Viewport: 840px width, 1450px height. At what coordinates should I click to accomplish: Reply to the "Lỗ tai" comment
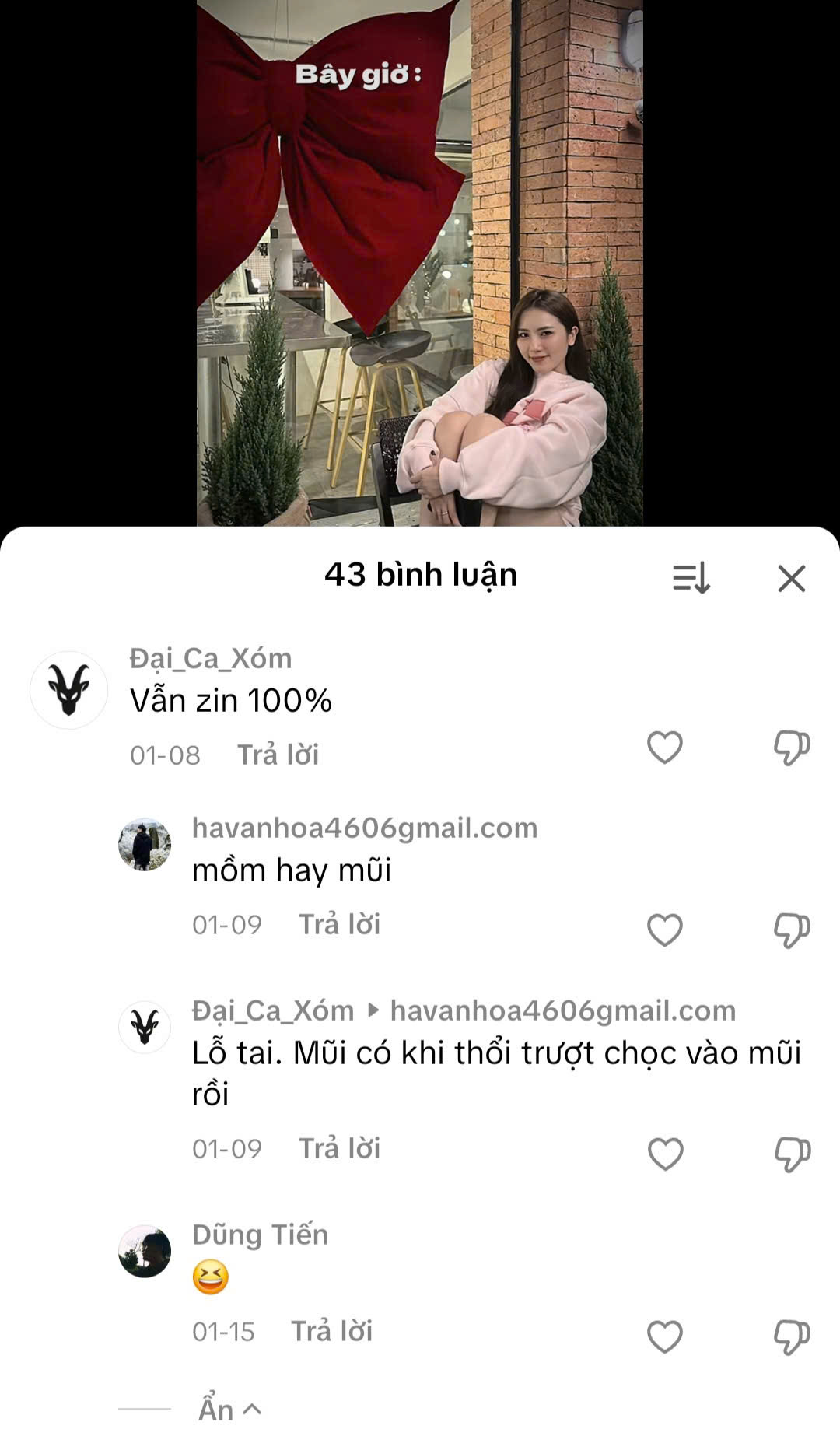(340, 1148)
